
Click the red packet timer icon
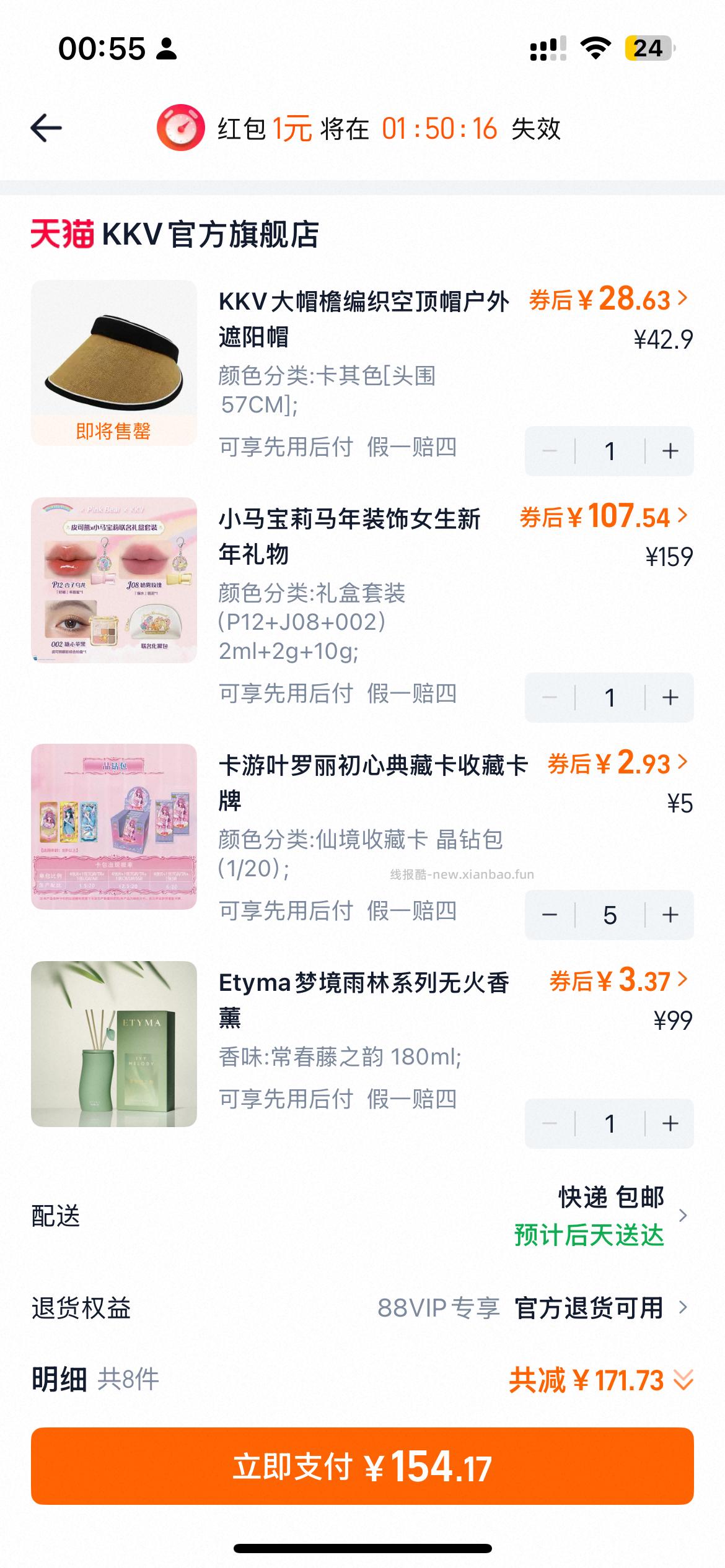coord(180,129)
